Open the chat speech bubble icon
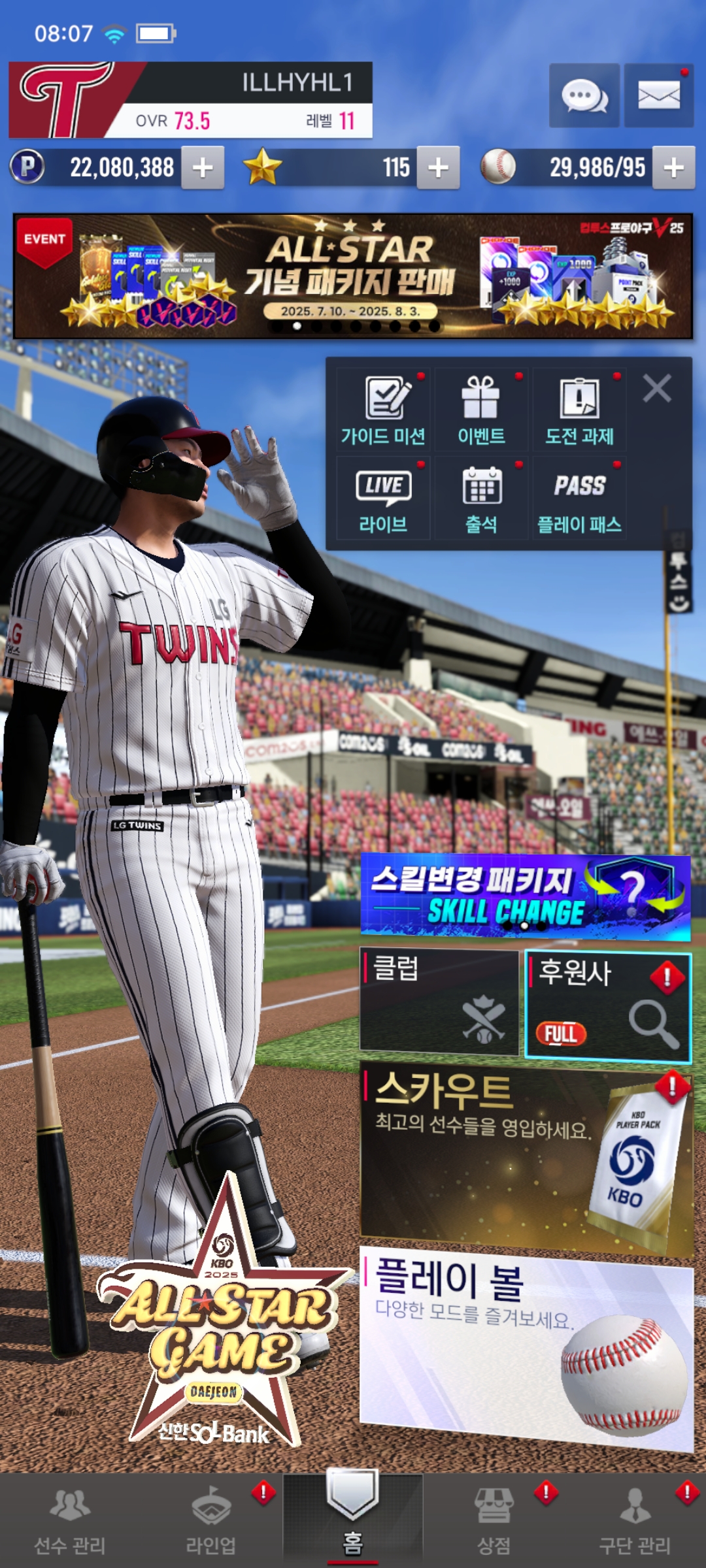Viewport: 706px width, 1568px height. (584, 95)
